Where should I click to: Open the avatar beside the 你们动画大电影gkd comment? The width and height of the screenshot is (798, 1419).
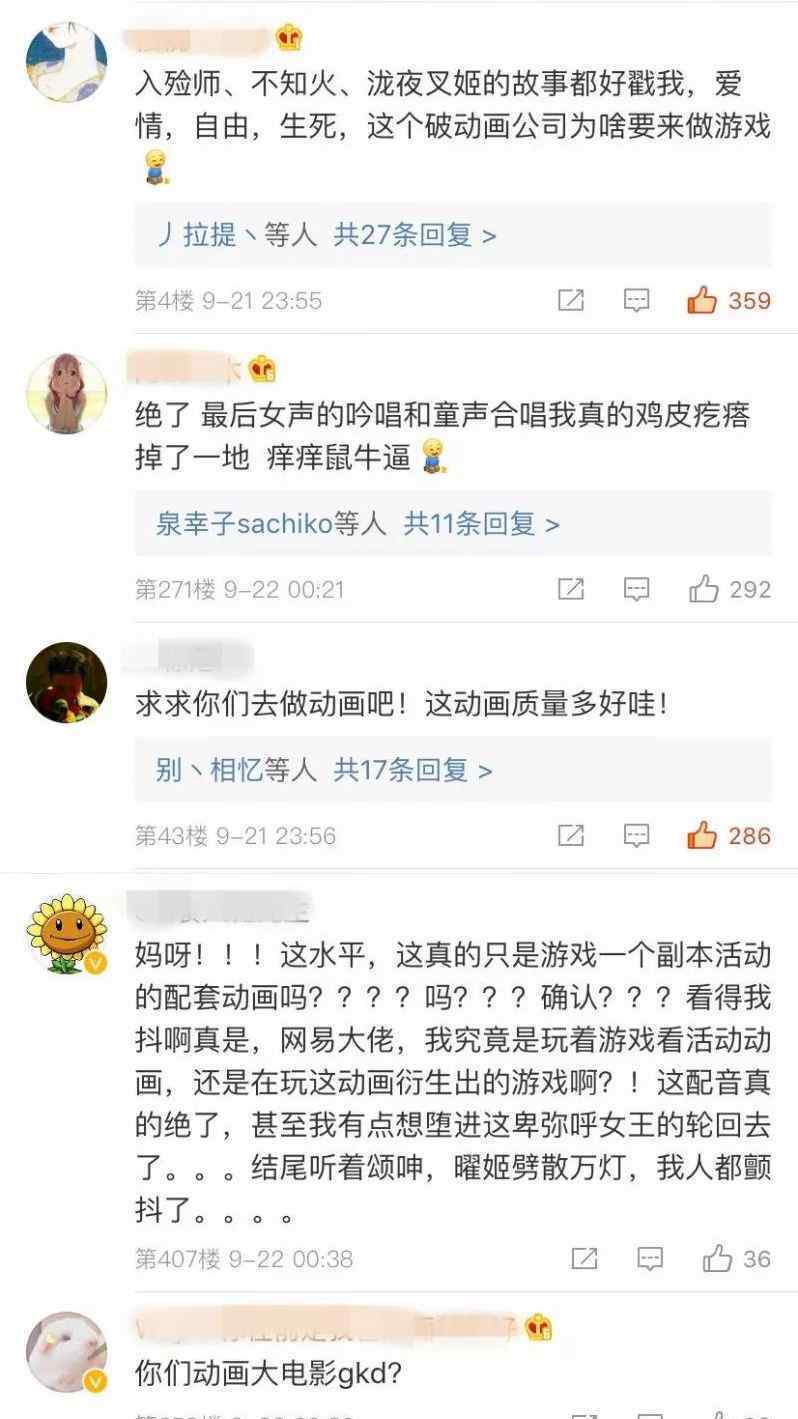[66, 1352]
